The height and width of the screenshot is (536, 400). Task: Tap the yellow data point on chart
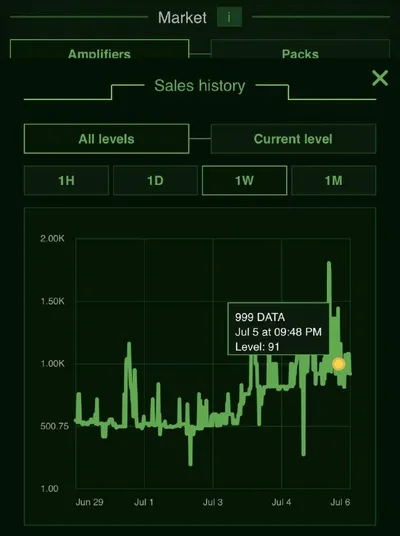tap(338, 364)
